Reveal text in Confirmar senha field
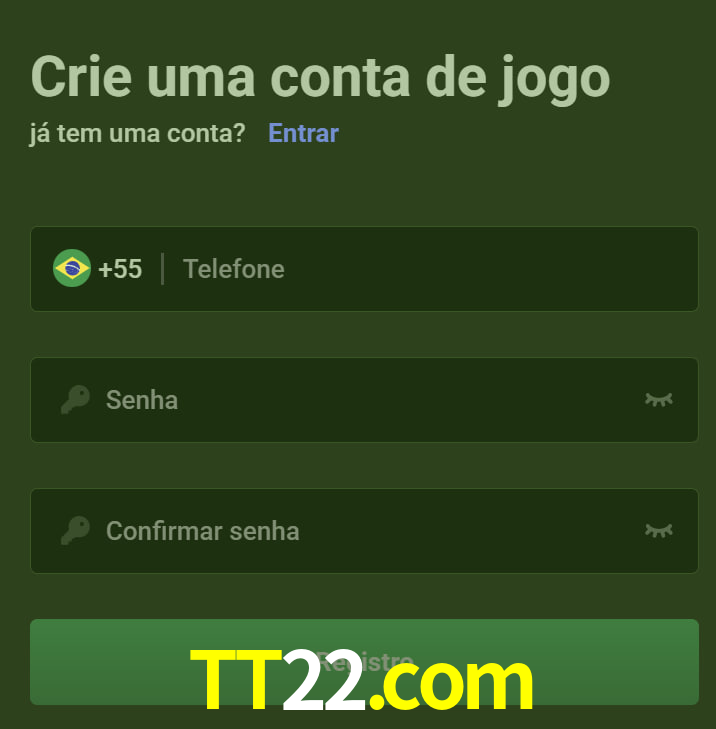The height and width of the screenshot is (729, 716). (x=658, y=531)
